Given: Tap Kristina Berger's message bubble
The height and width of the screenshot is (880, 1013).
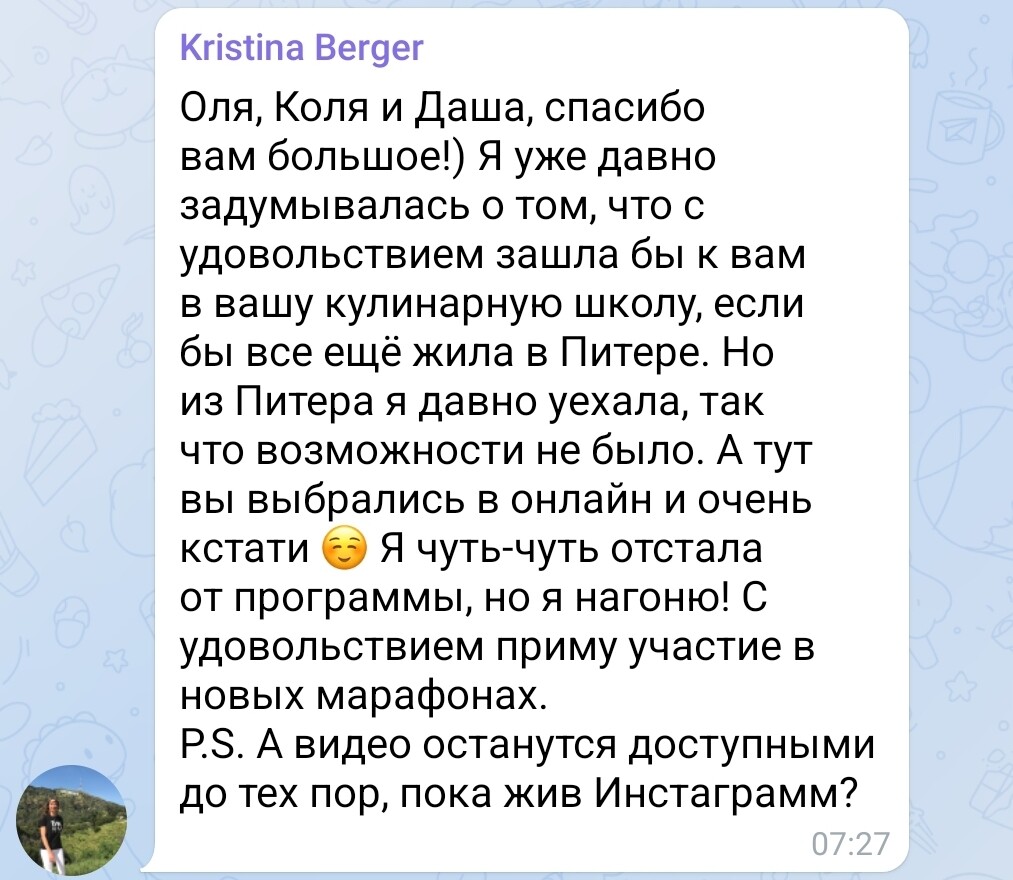Looking at the screenshot, I should click(520, 440).
